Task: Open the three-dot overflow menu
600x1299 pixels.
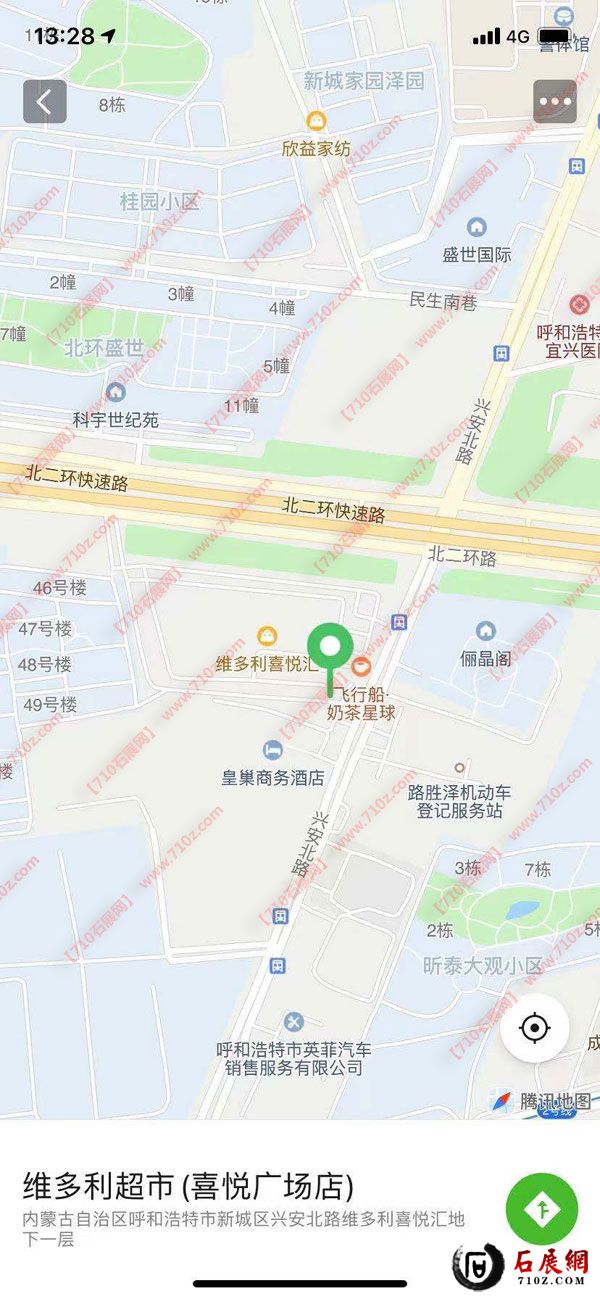Action: [x=554, y=101]
